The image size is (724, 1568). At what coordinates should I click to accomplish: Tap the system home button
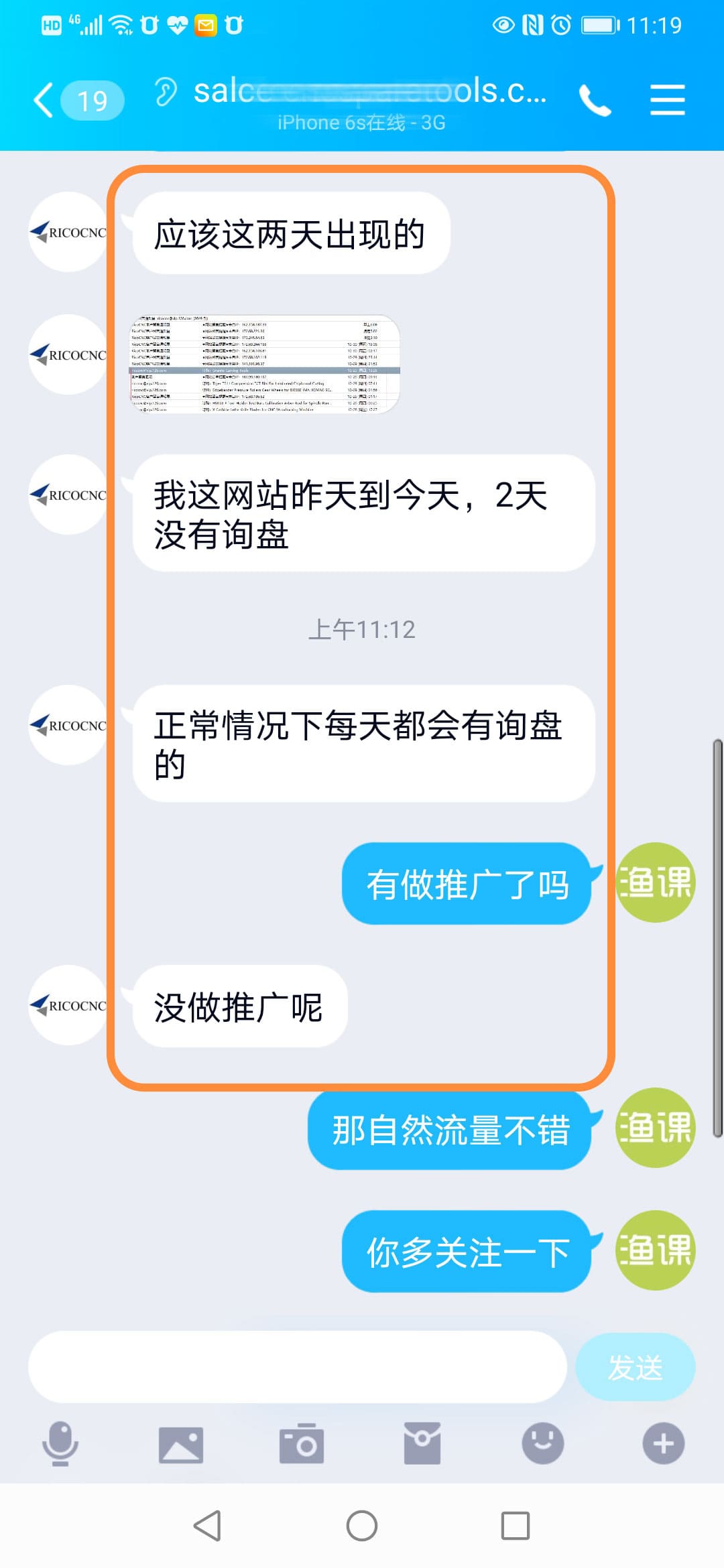(362, 1526)
